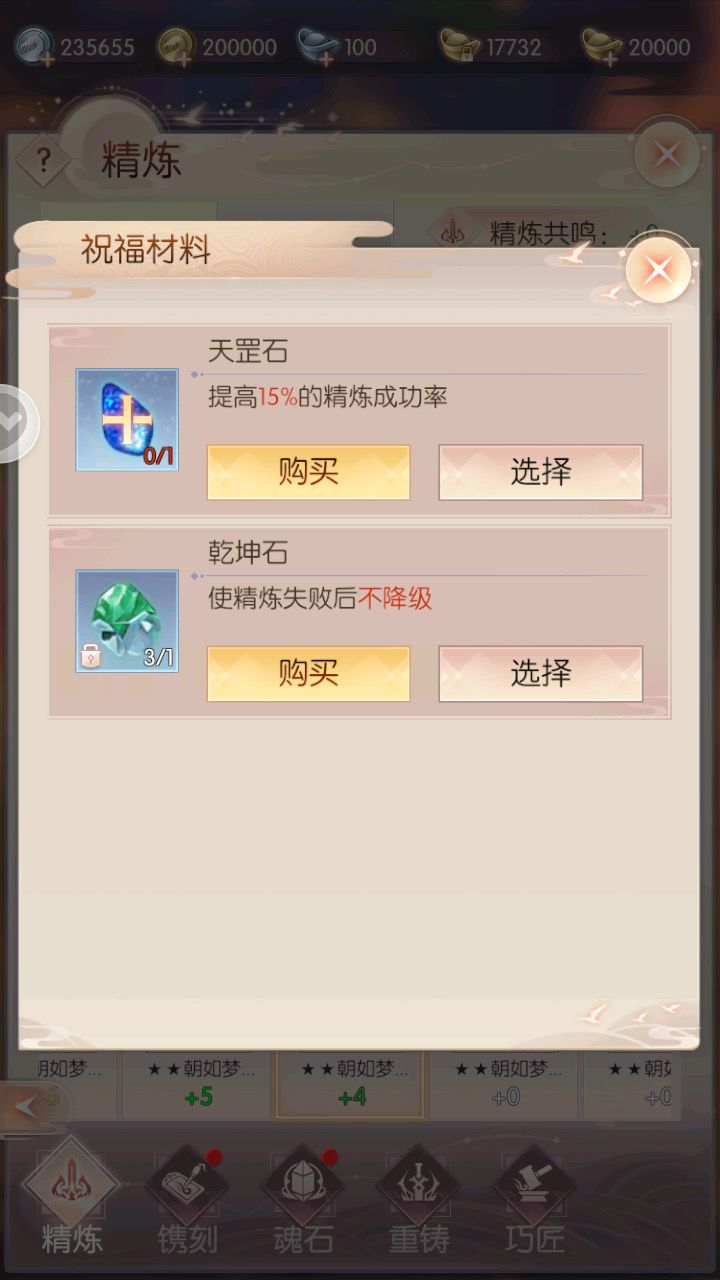Click 选择 to select the 乾坤石
The height and width of the screenshot is (1280, 720).
pos(540,673)
